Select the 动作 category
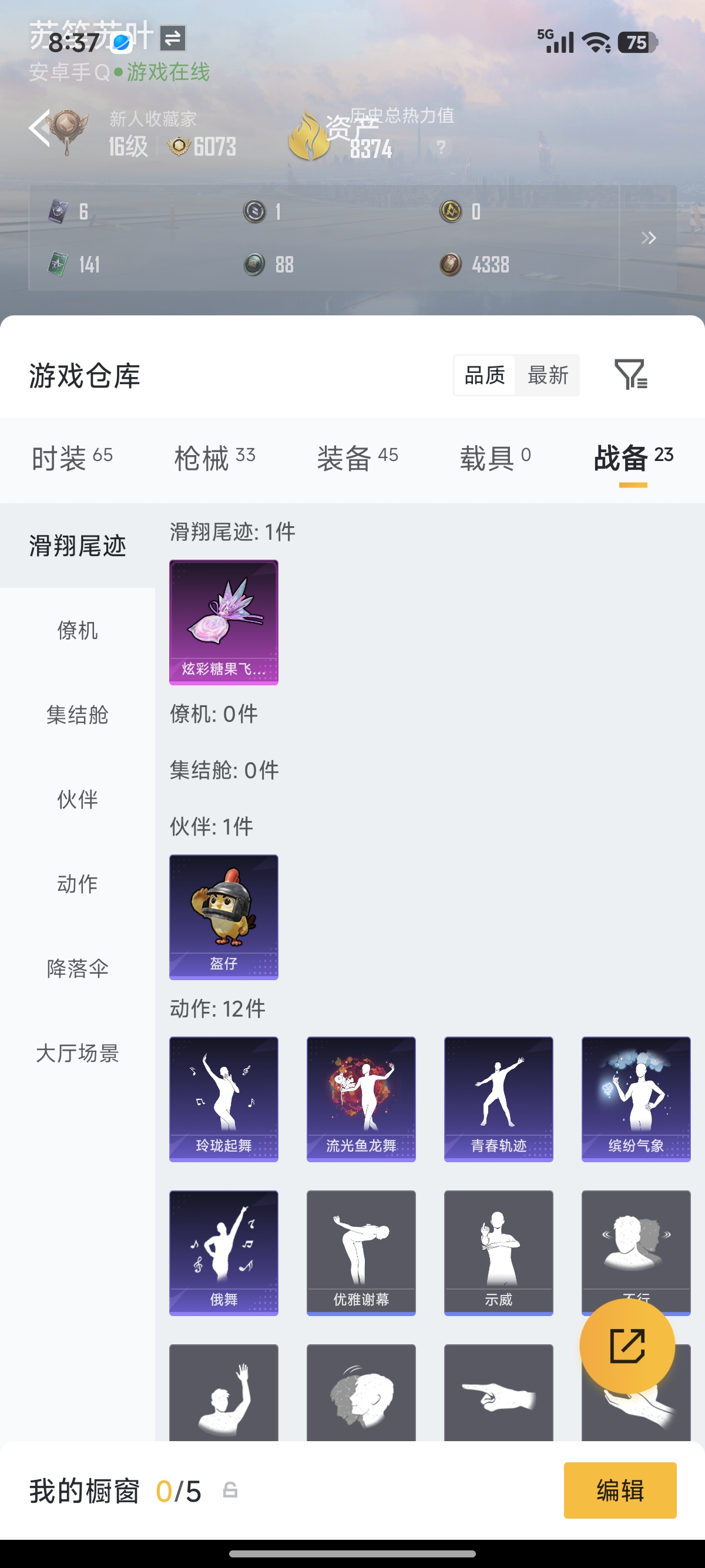This screenshot has width=705, height=1568. point(78,884)
